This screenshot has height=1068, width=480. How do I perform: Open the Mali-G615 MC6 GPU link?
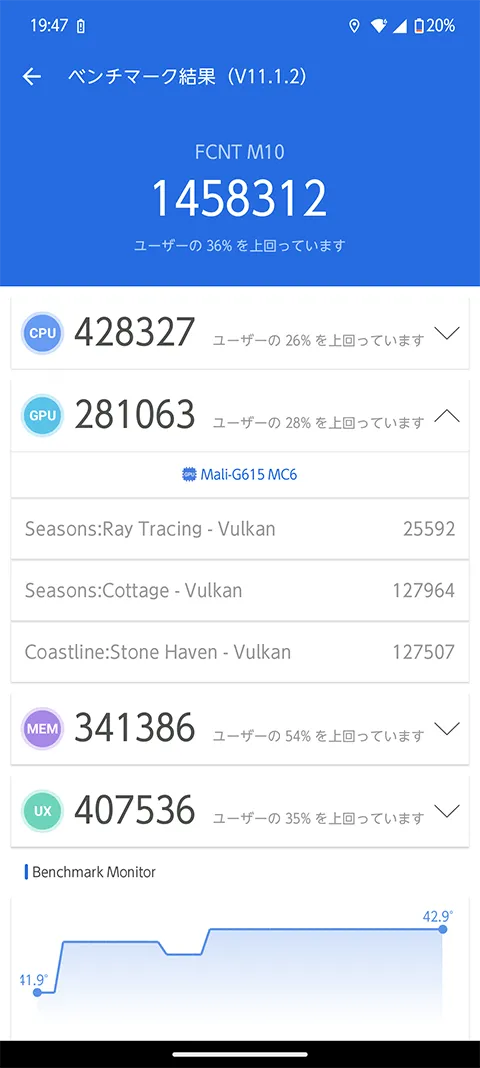[x=240, y=475]
